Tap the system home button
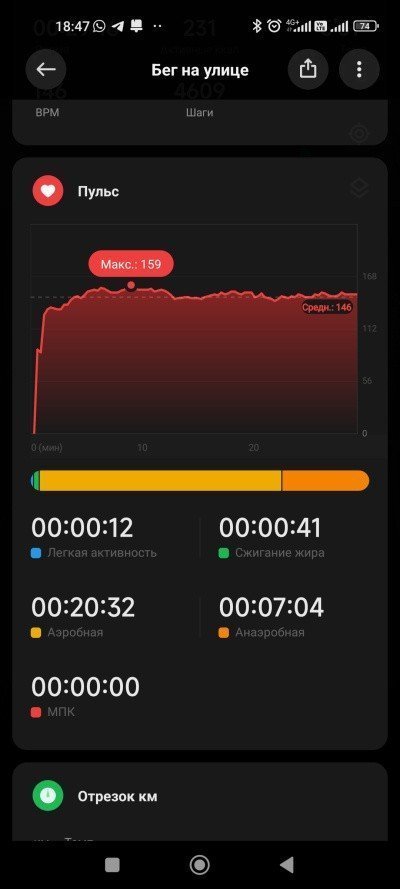This screenshot has width=400, height=889. [x=199, y=865]
